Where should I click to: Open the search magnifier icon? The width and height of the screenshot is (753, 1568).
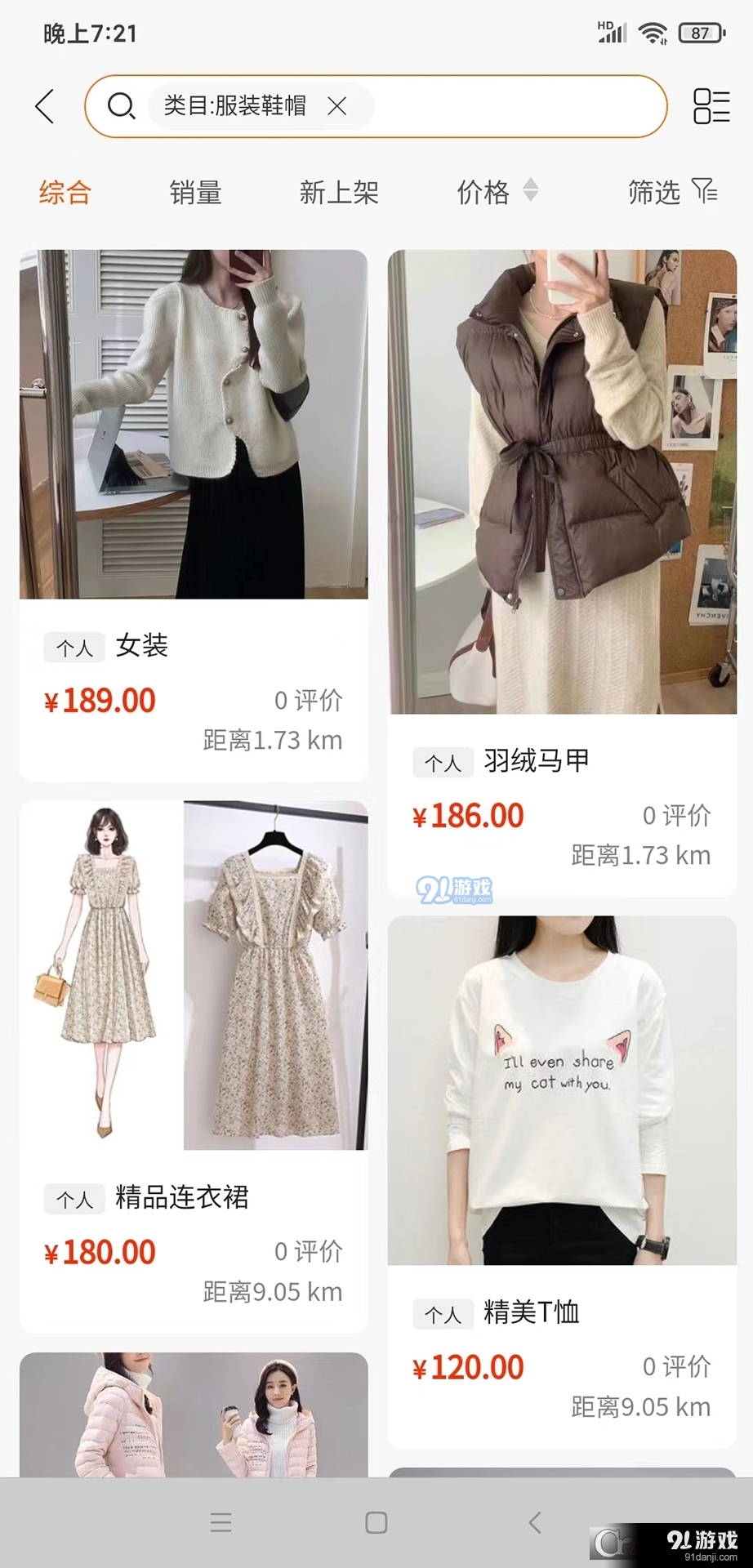point(121,106)
